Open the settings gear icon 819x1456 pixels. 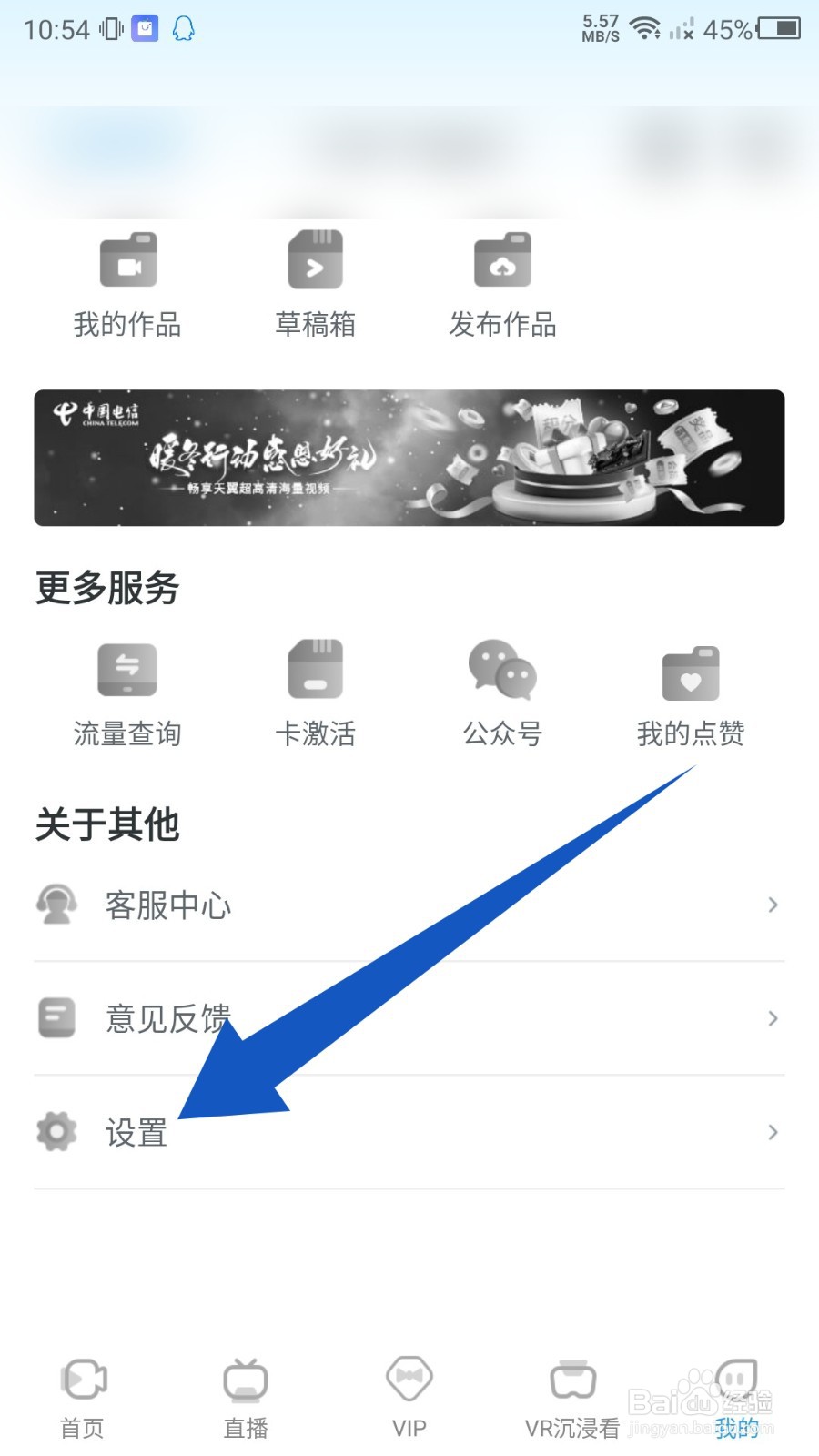55,1132
